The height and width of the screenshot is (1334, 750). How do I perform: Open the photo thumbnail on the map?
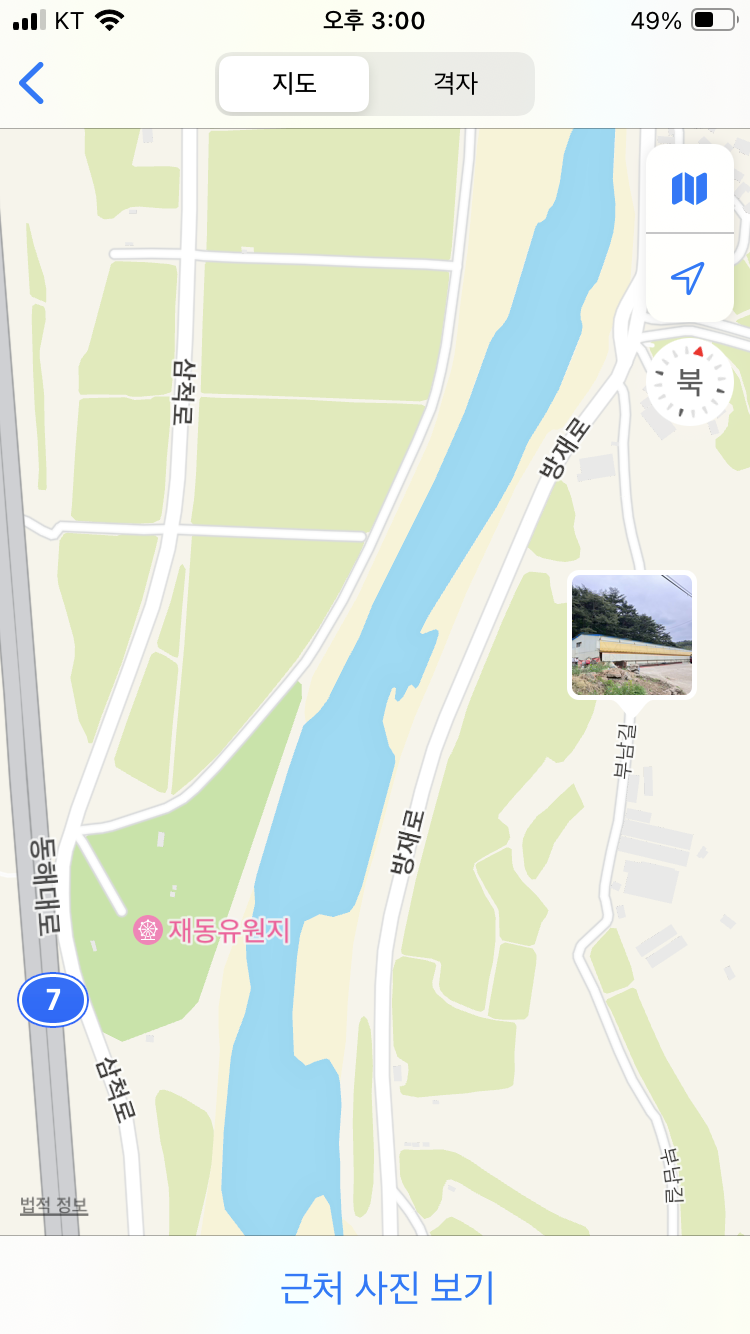click(x=632, y=634)
